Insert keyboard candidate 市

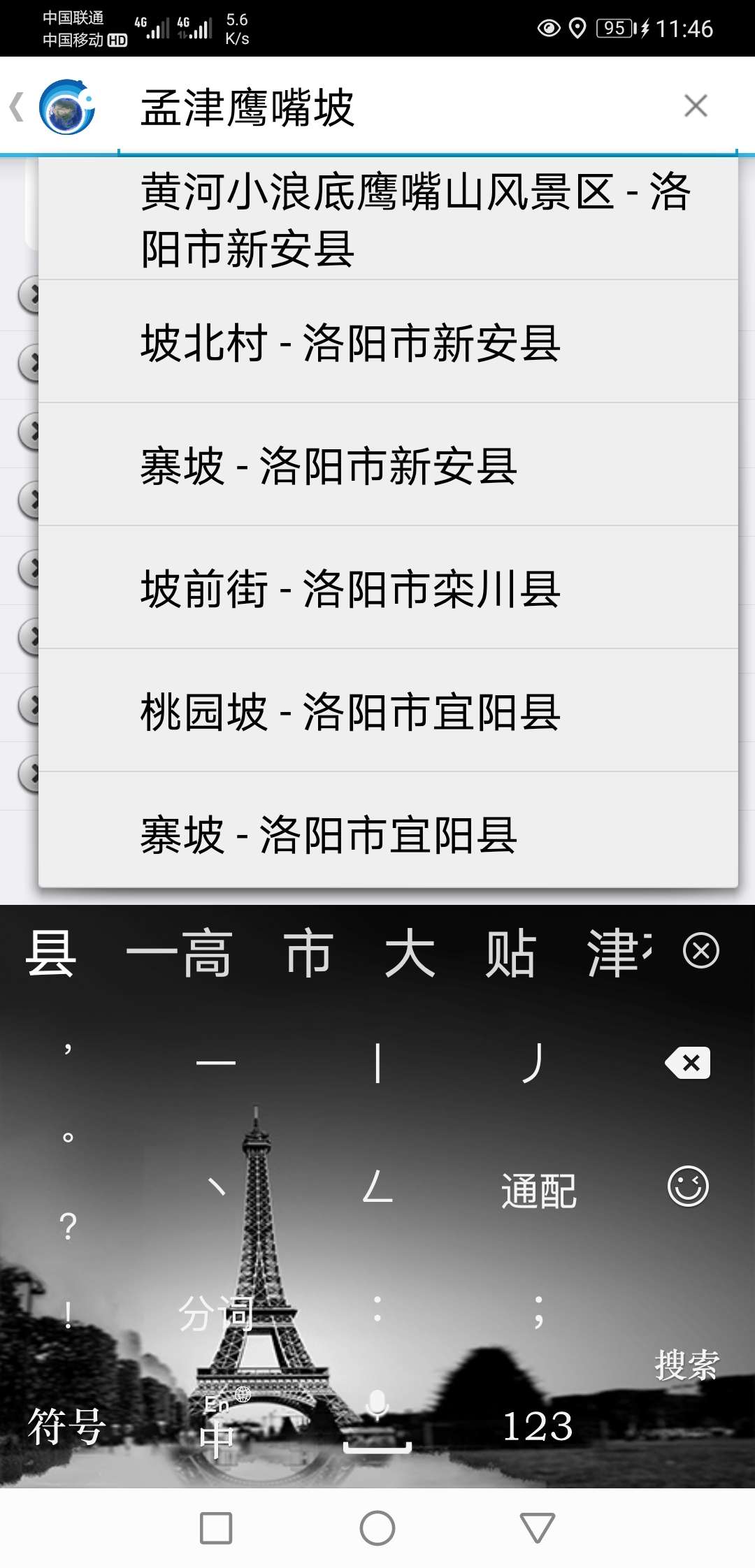coord(308,953)
